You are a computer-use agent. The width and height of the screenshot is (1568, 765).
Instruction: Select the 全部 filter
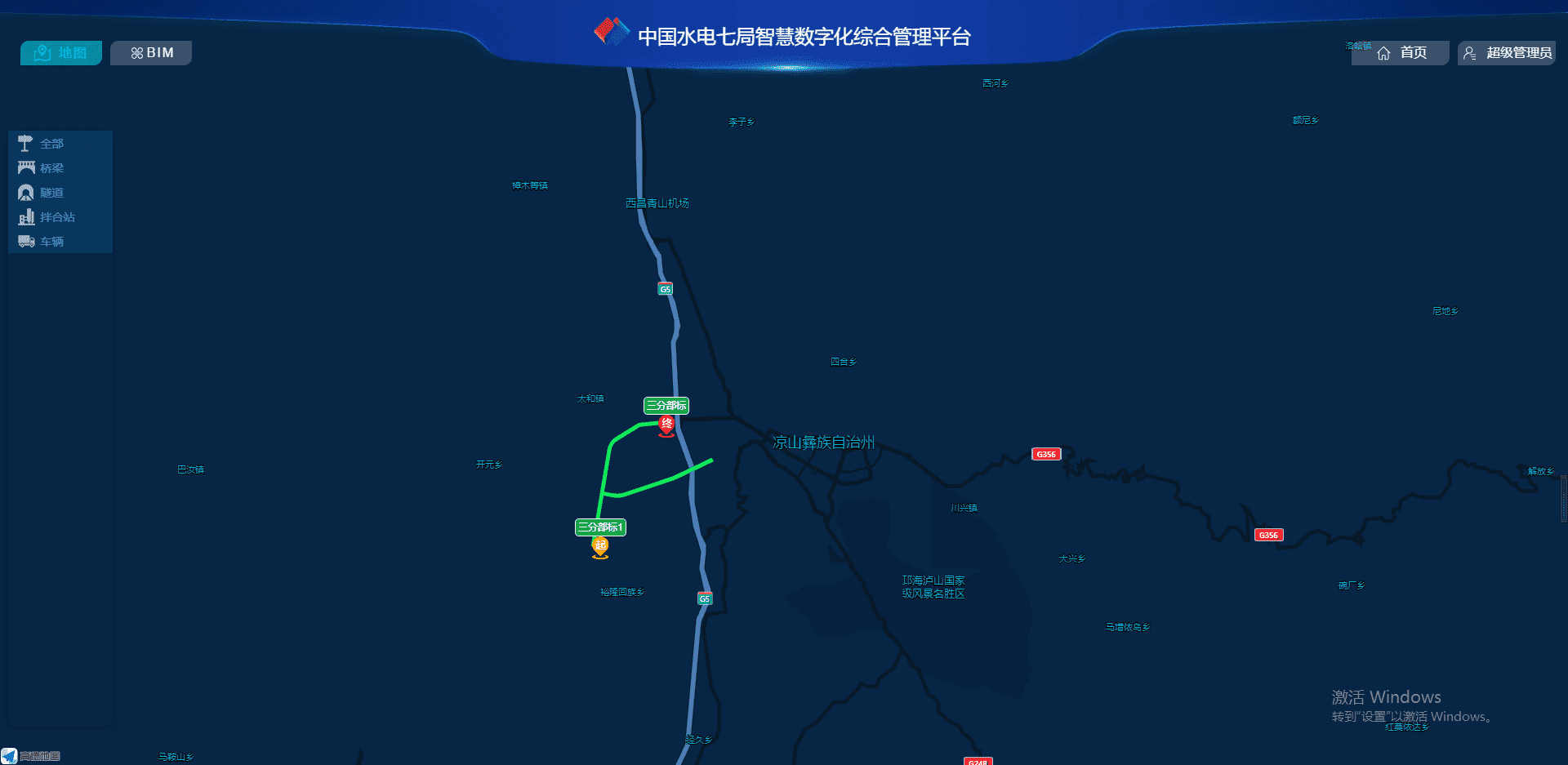coord(51,144)
